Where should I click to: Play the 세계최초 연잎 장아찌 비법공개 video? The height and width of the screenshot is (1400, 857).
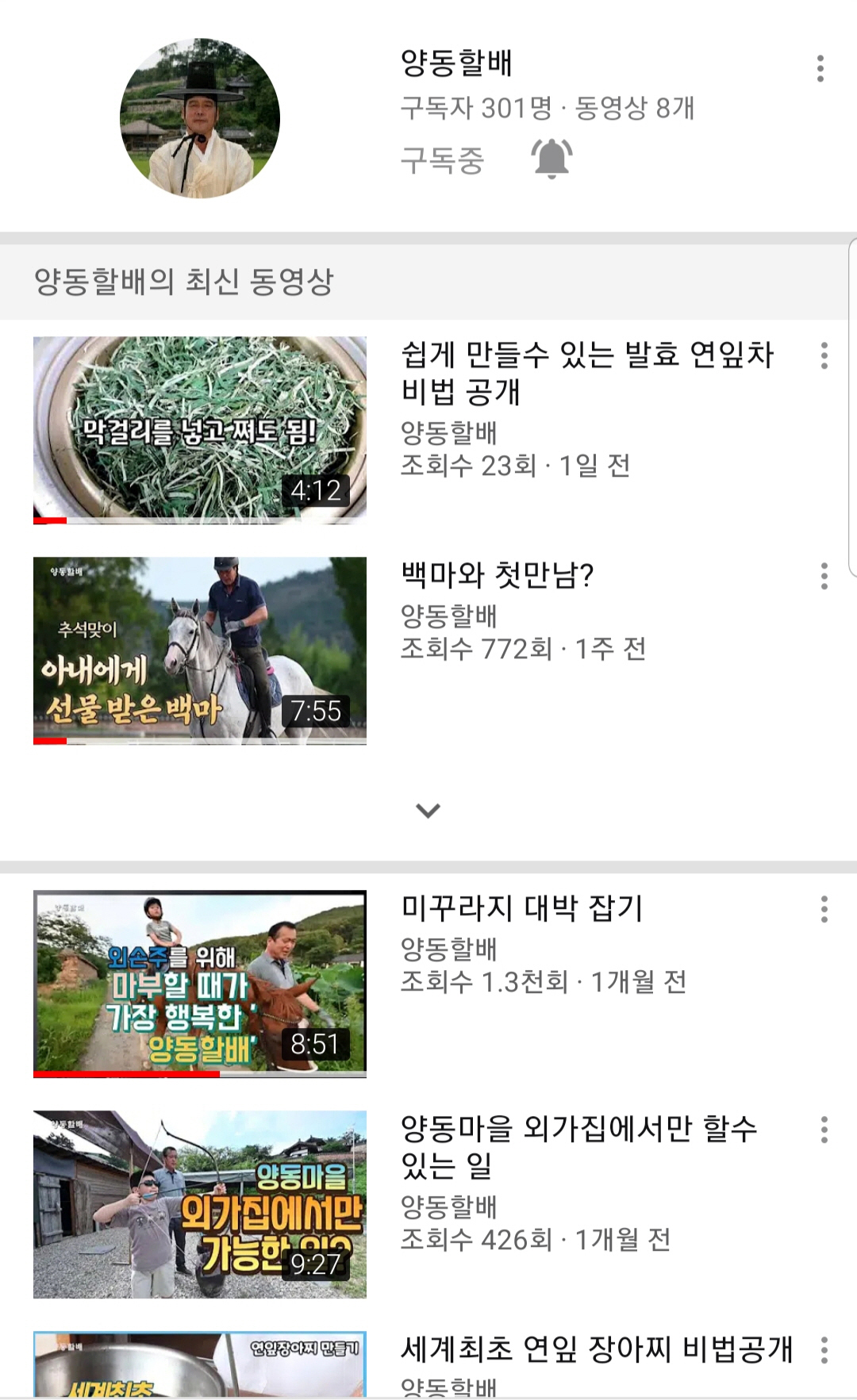click(x=200, y=1364)
